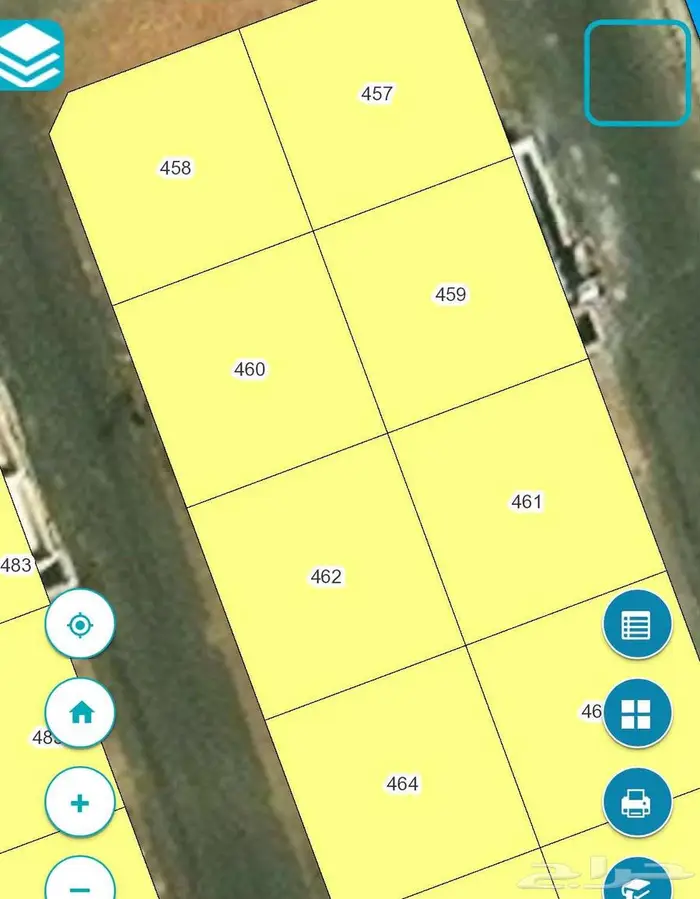Open the list view button
The image size is (700, 899).
click(636, 625)
